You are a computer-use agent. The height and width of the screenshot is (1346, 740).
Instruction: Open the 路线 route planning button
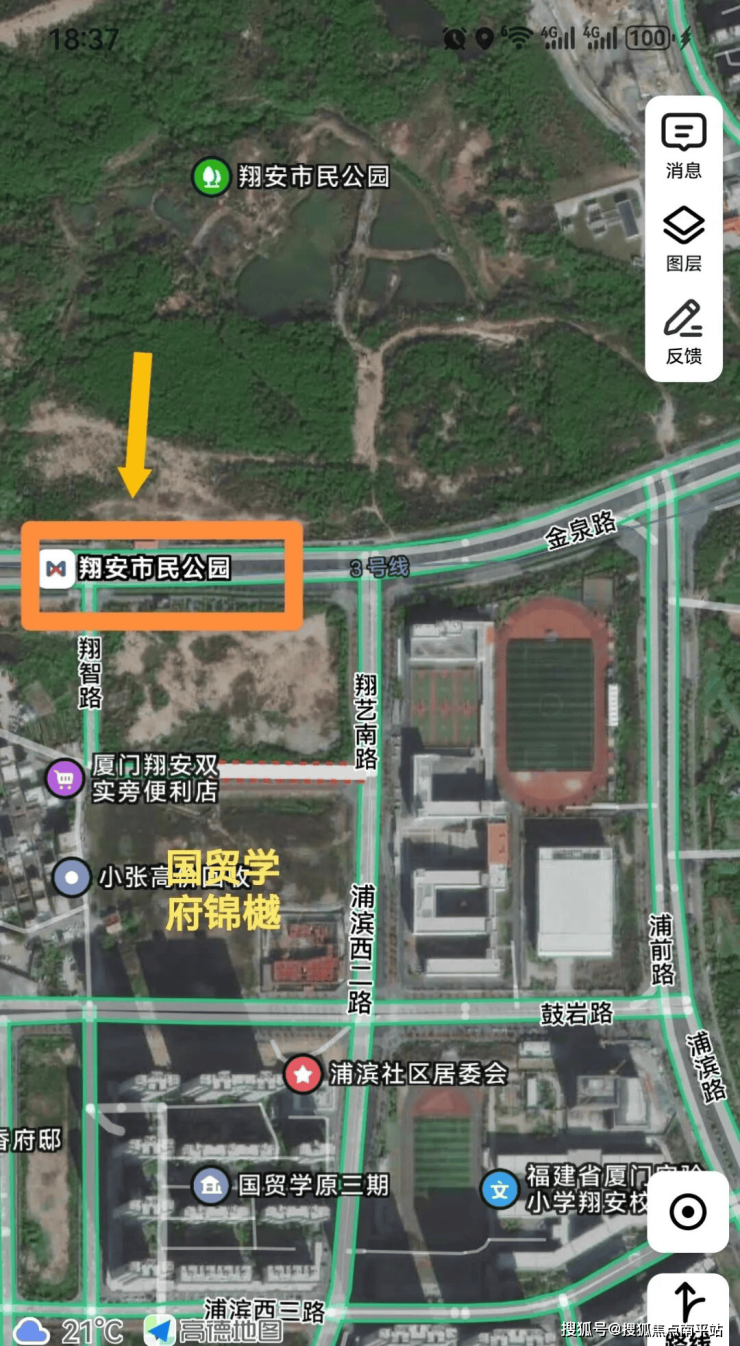688,1308
